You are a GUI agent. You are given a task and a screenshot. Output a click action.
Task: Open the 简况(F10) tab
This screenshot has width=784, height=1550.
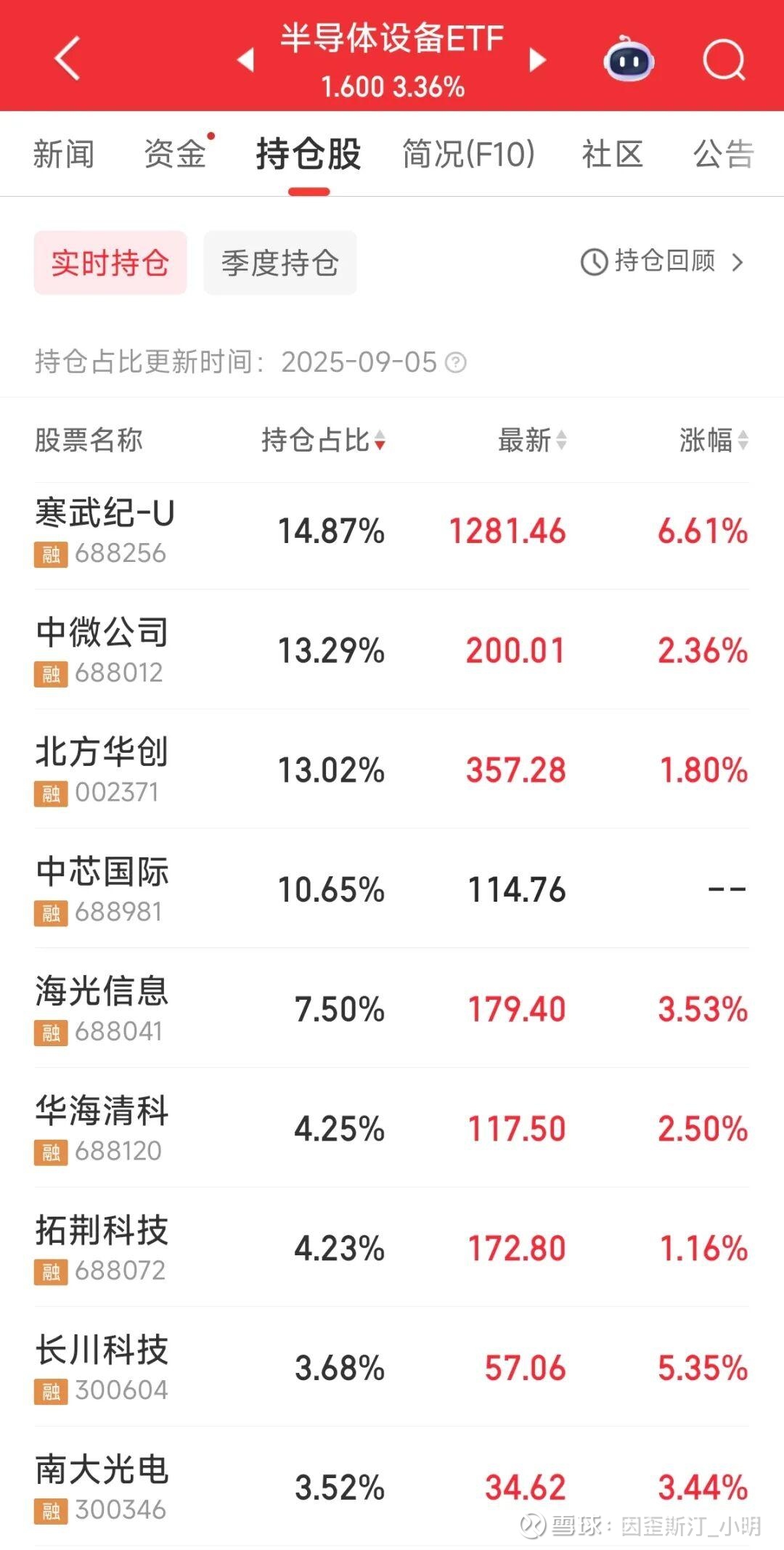click(x=468, y=154)
